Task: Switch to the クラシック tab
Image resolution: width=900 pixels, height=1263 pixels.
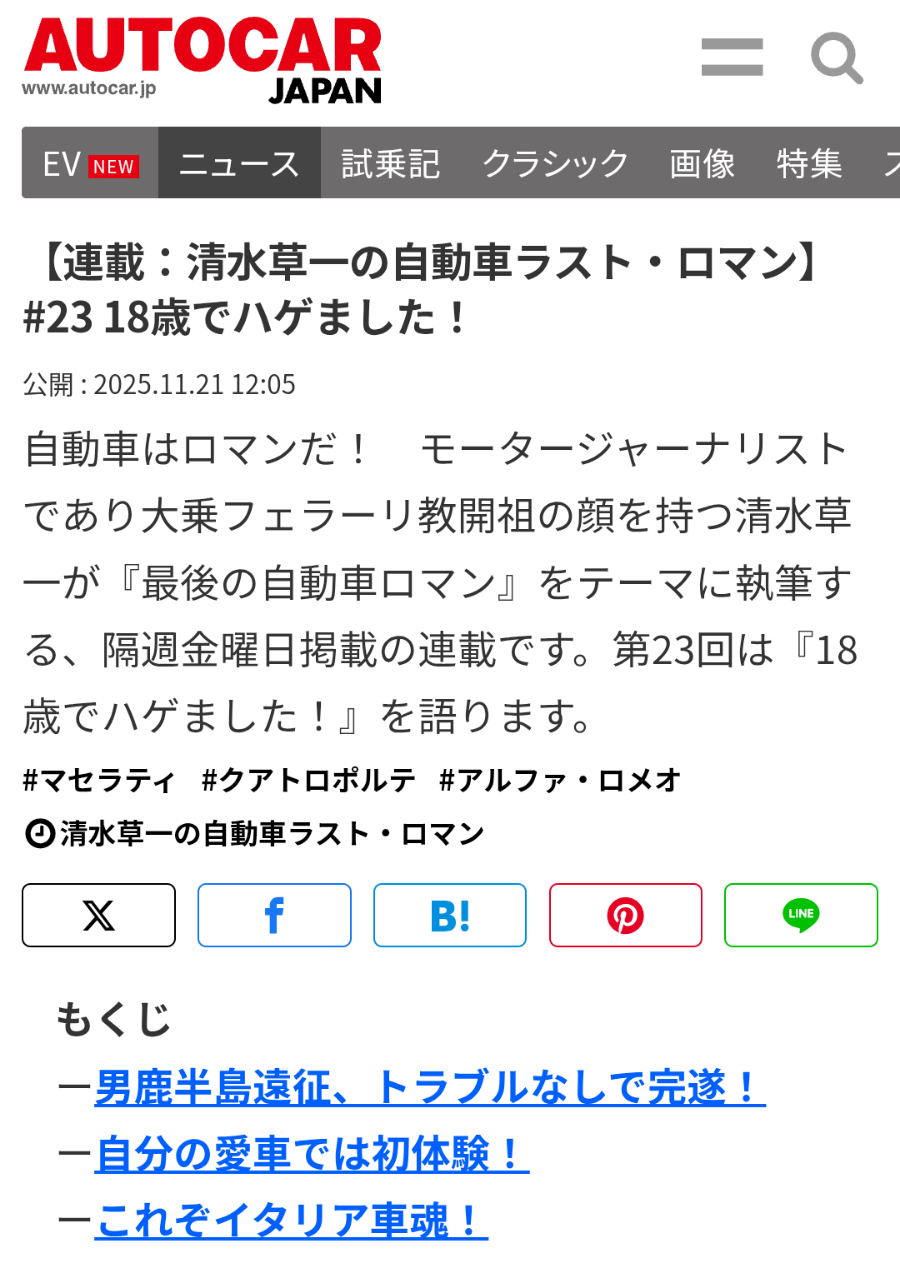Action: 555,164
